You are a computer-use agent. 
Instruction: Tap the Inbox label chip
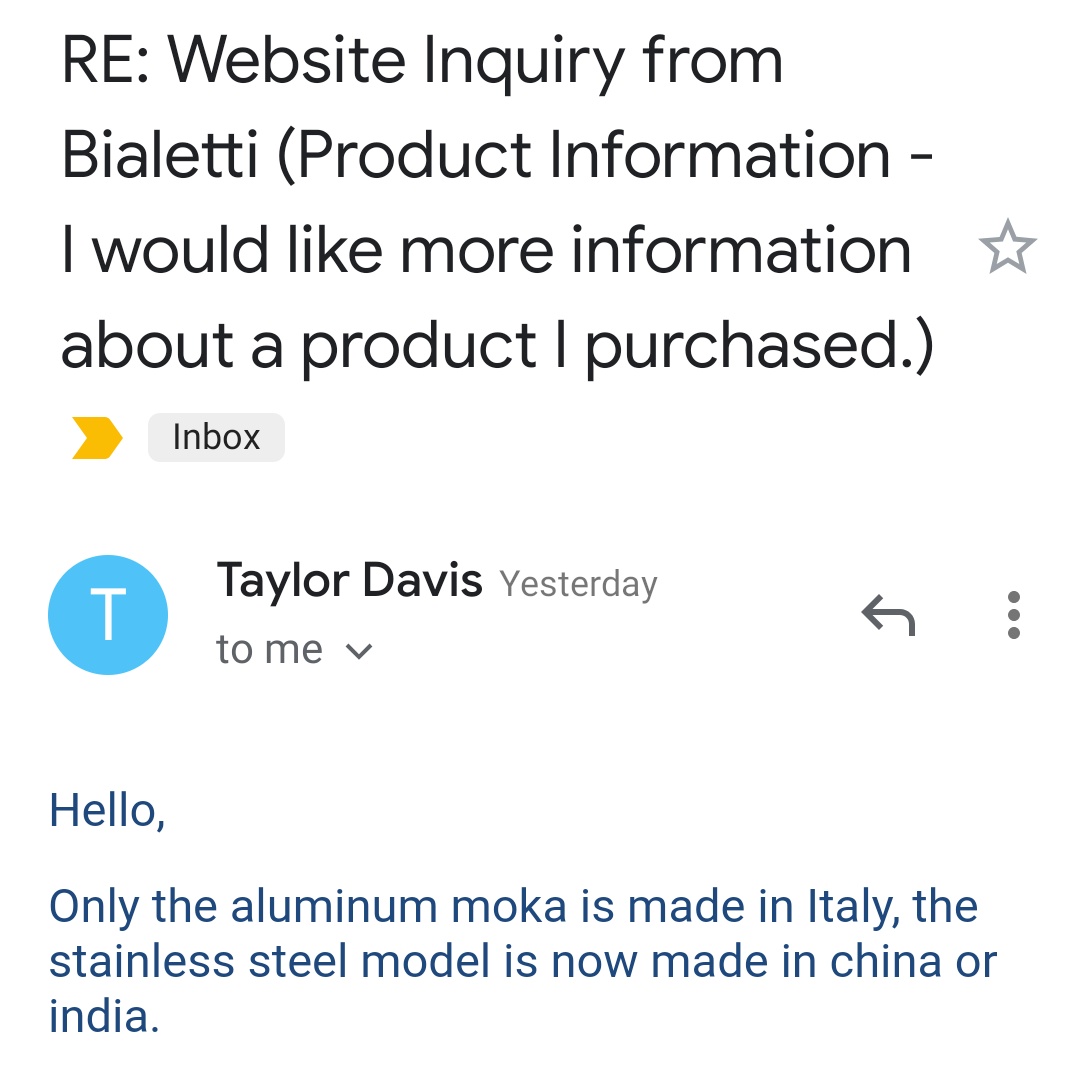216,438
